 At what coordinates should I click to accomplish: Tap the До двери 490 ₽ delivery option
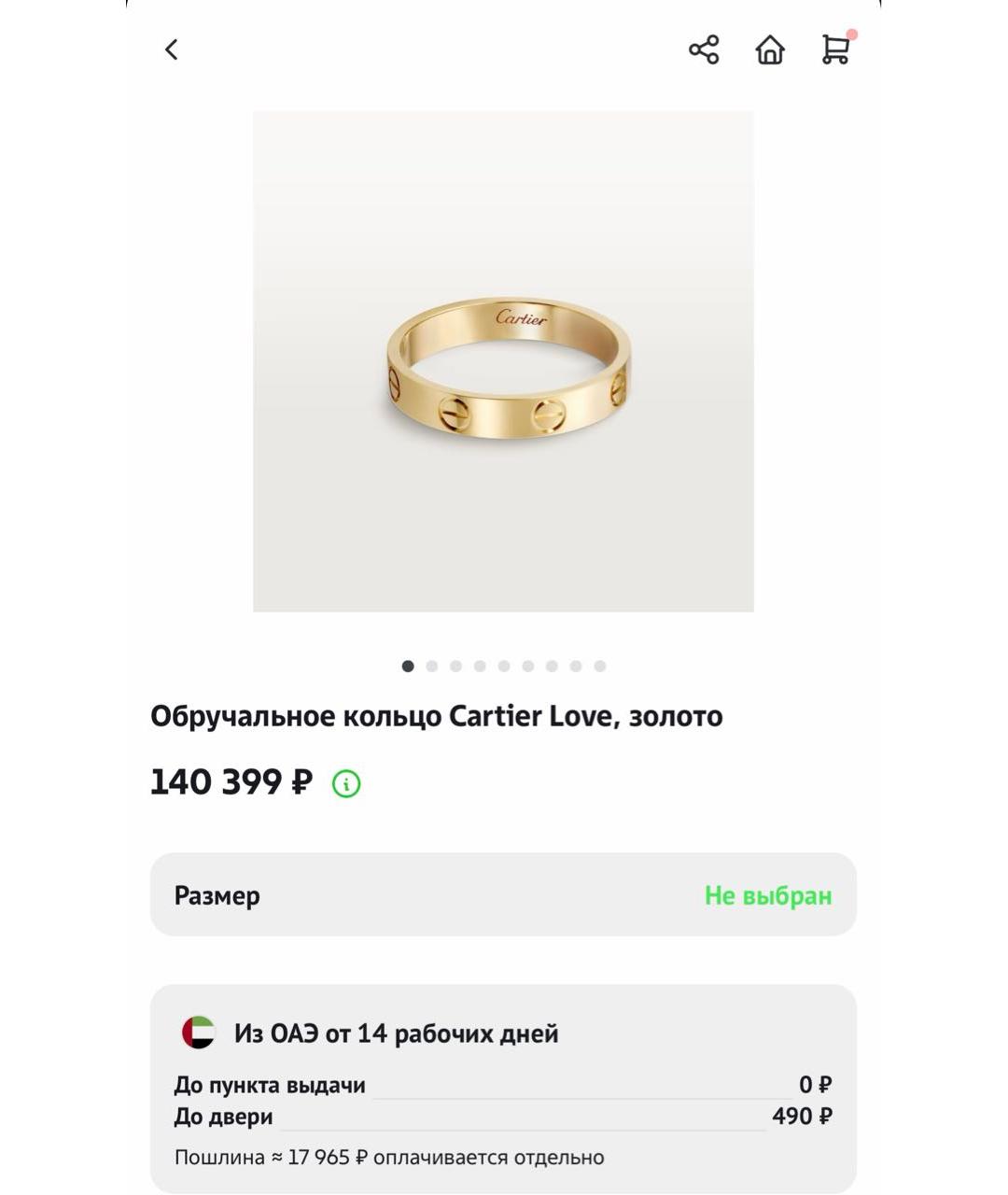pyautogui.click(x=504, y=1115)
